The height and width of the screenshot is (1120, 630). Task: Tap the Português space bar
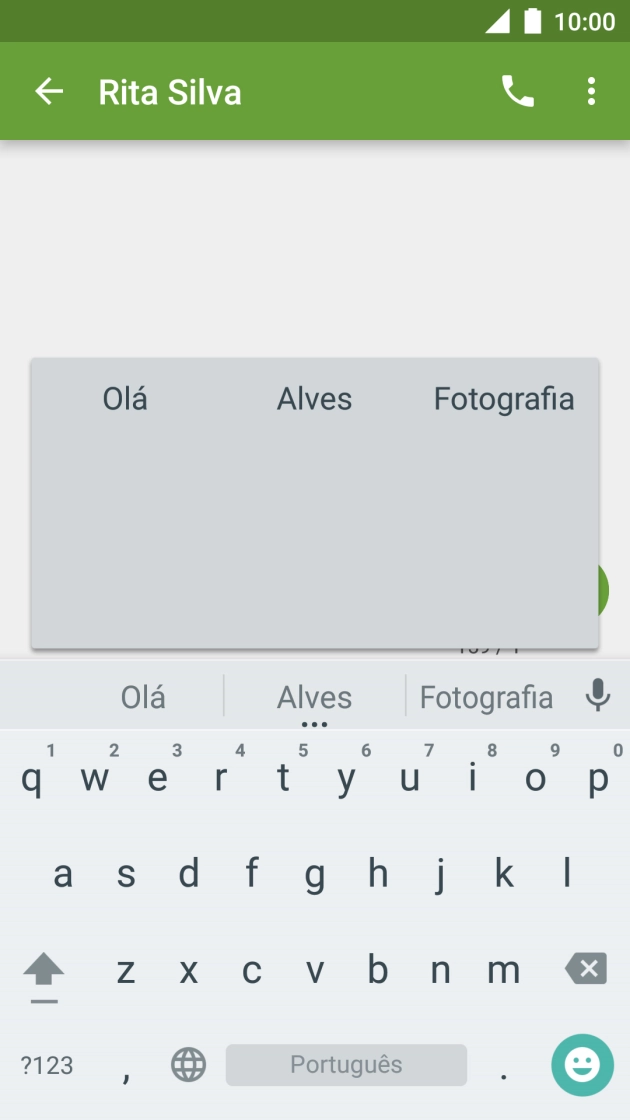(x=346, y=1065)
